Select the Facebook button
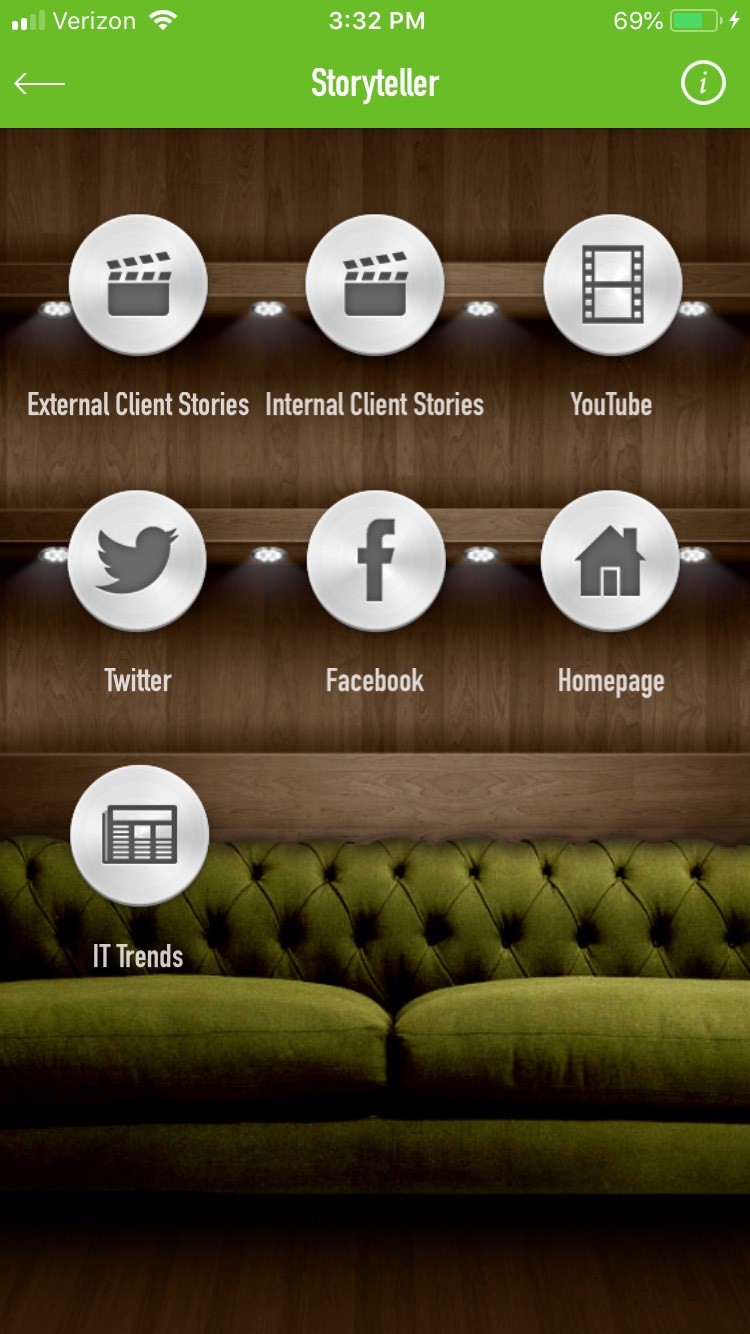The width and height of the screenshot is (750, 1334). pos(375,560)
